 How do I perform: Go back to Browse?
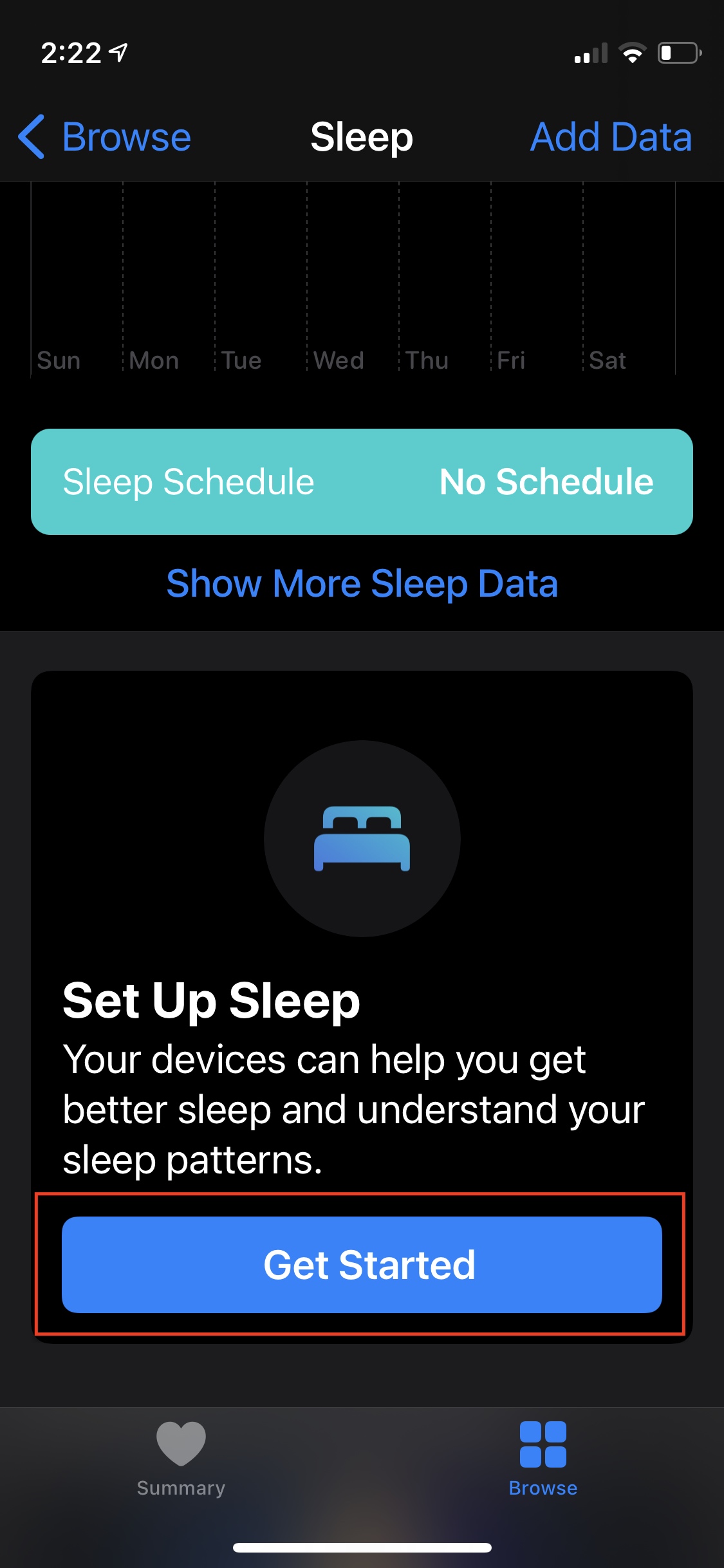pos(105,136)
